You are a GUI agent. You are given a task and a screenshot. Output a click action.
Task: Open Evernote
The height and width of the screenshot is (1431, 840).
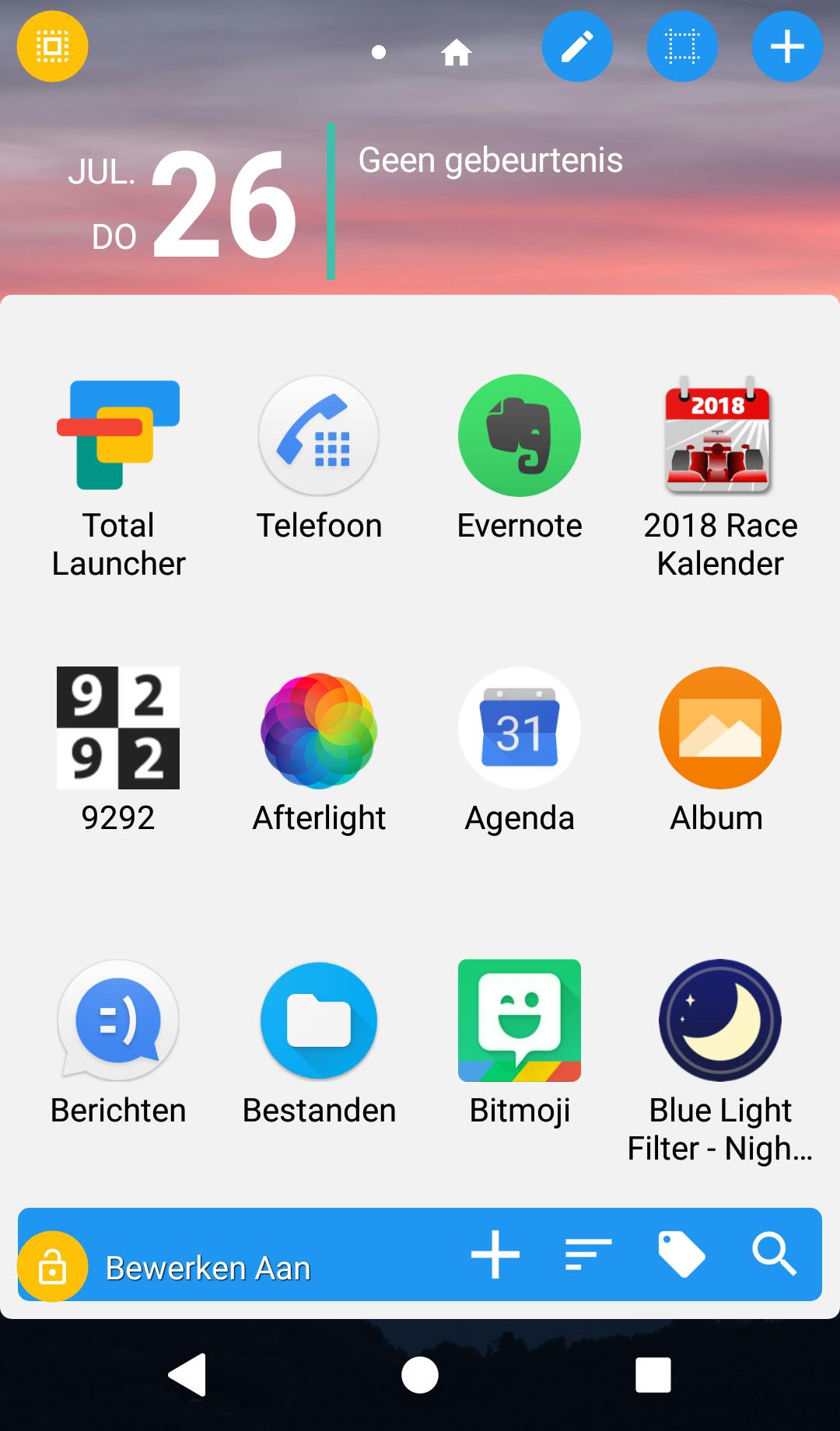coord(520,436)
